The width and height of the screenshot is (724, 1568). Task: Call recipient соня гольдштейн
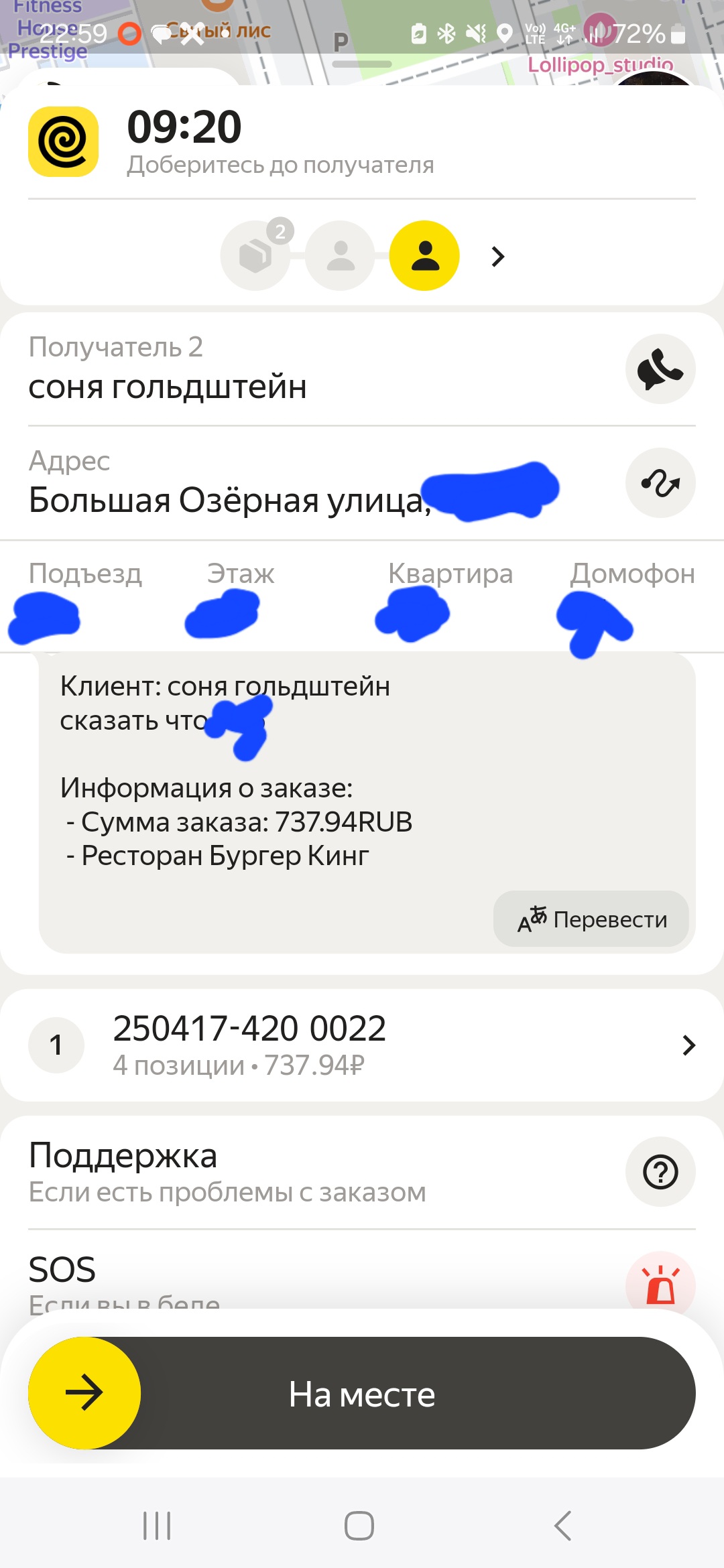point(660,369)
